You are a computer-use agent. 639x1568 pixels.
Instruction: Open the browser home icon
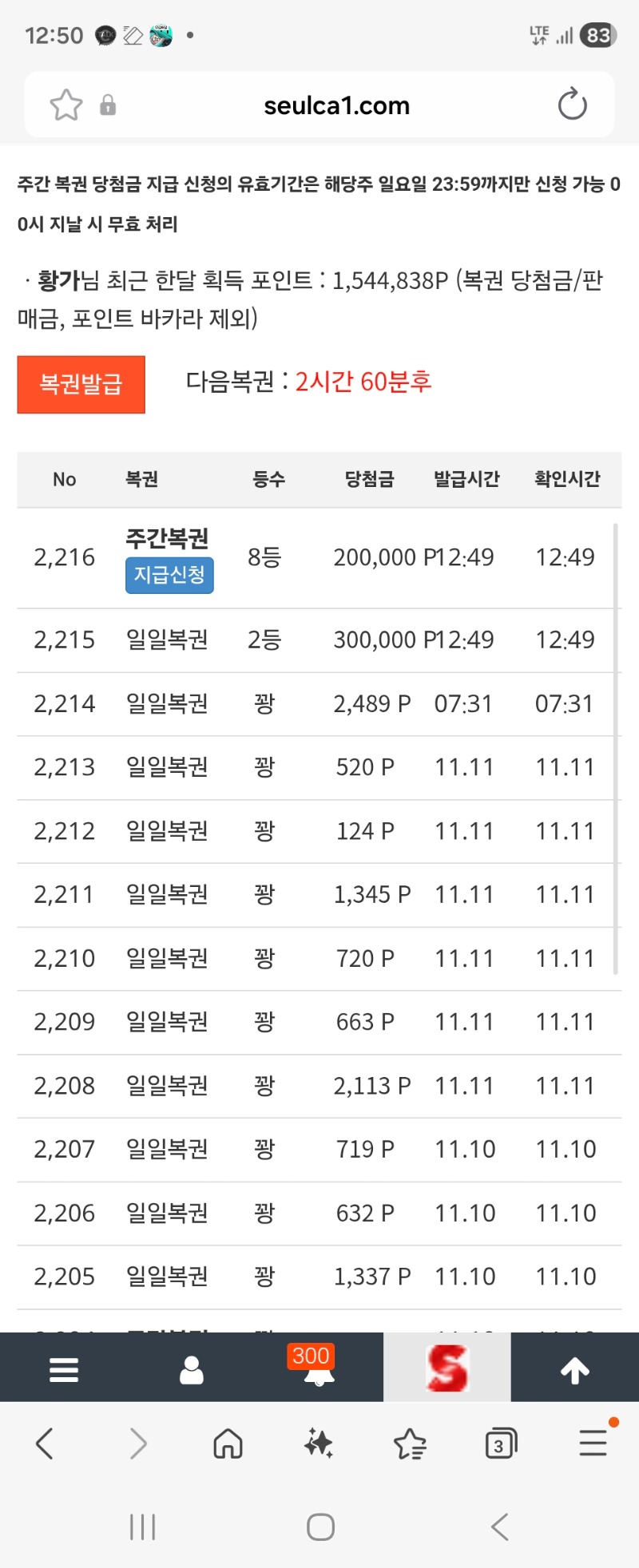coord(228,1443)
